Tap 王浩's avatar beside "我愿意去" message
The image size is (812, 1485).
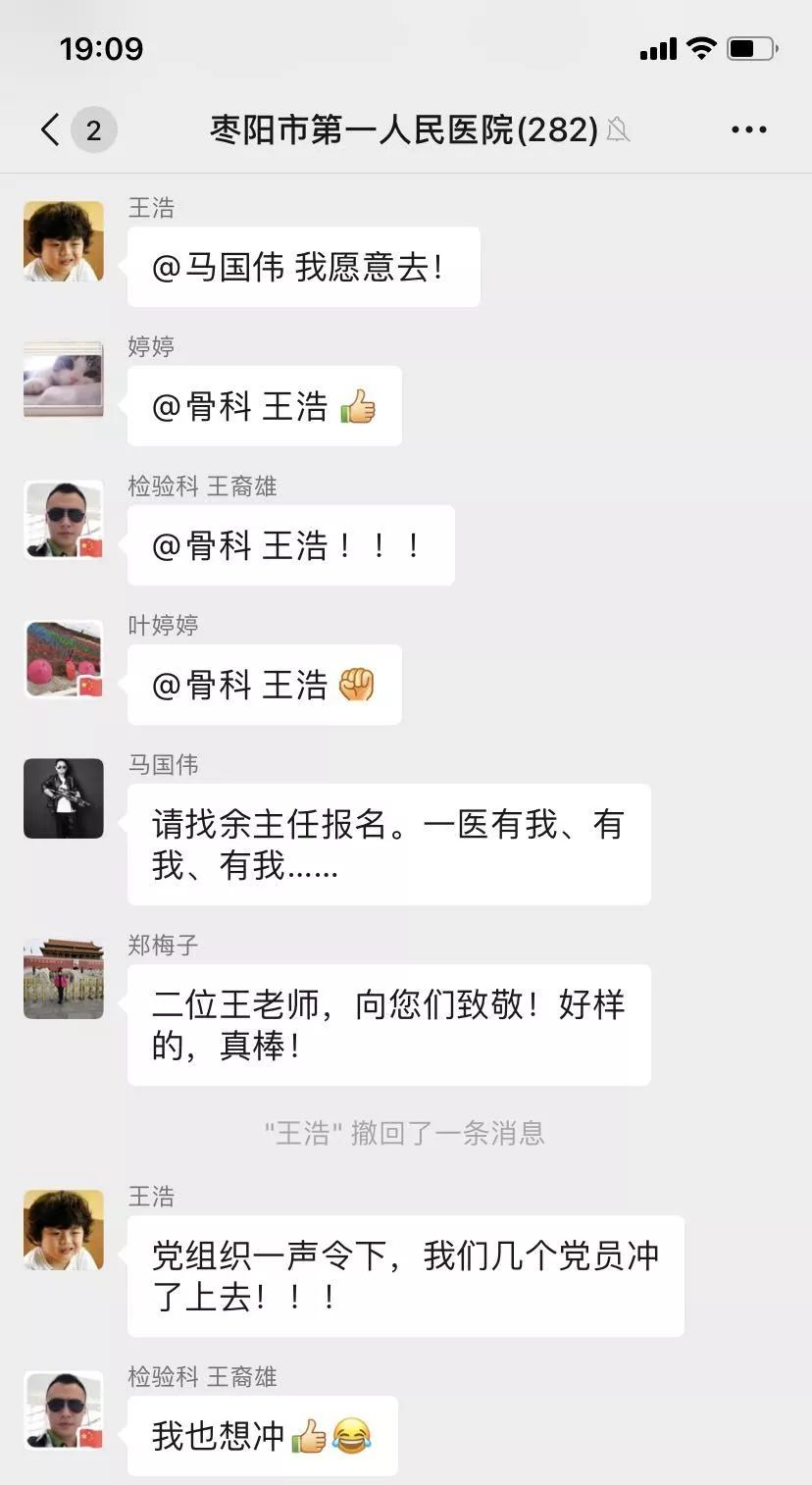point(64,241)
